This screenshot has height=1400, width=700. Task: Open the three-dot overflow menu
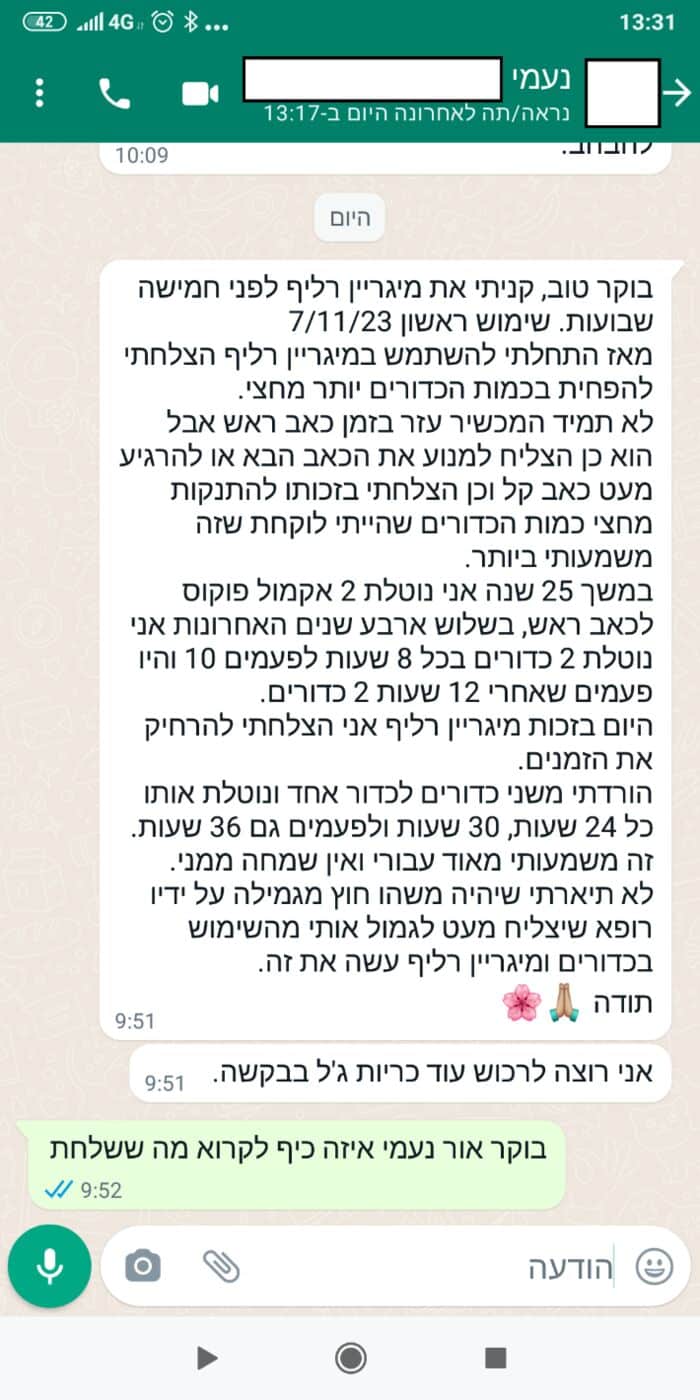pyautogui.click(x=40, y=93)
